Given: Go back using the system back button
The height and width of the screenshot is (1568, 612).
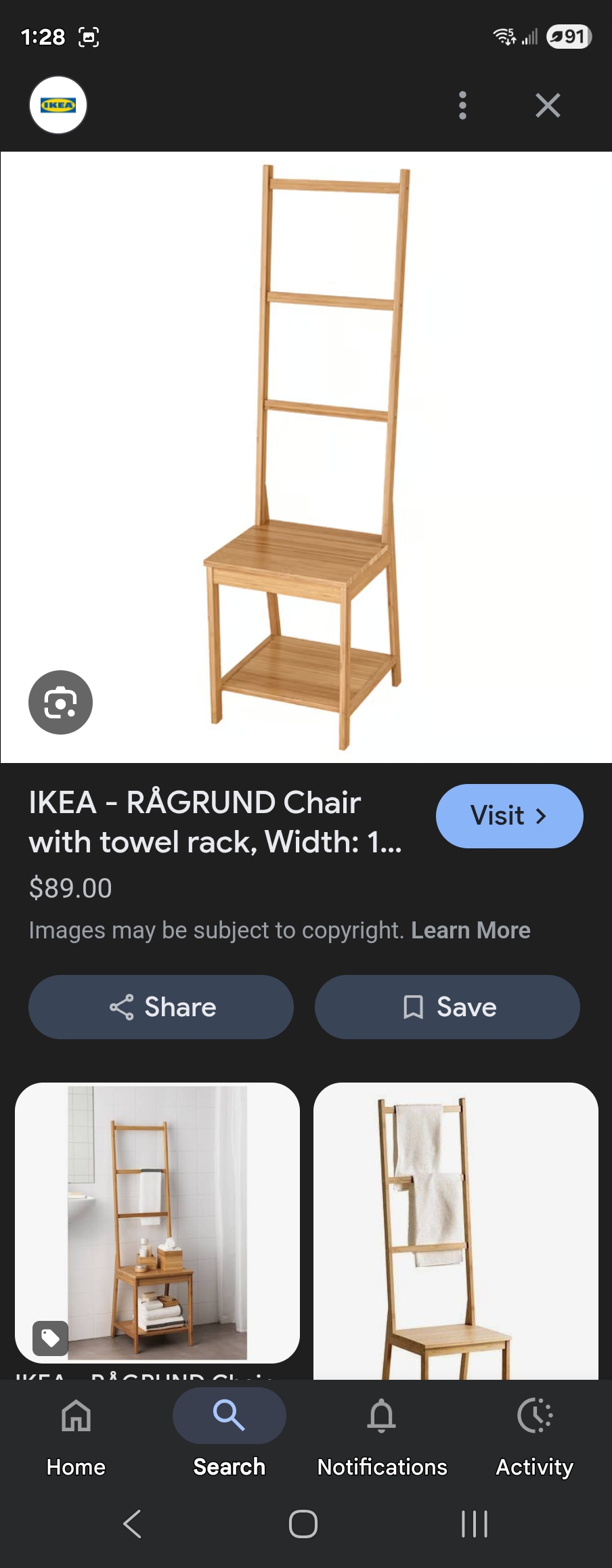Looking at the screenshot, I should (133, 1524).
